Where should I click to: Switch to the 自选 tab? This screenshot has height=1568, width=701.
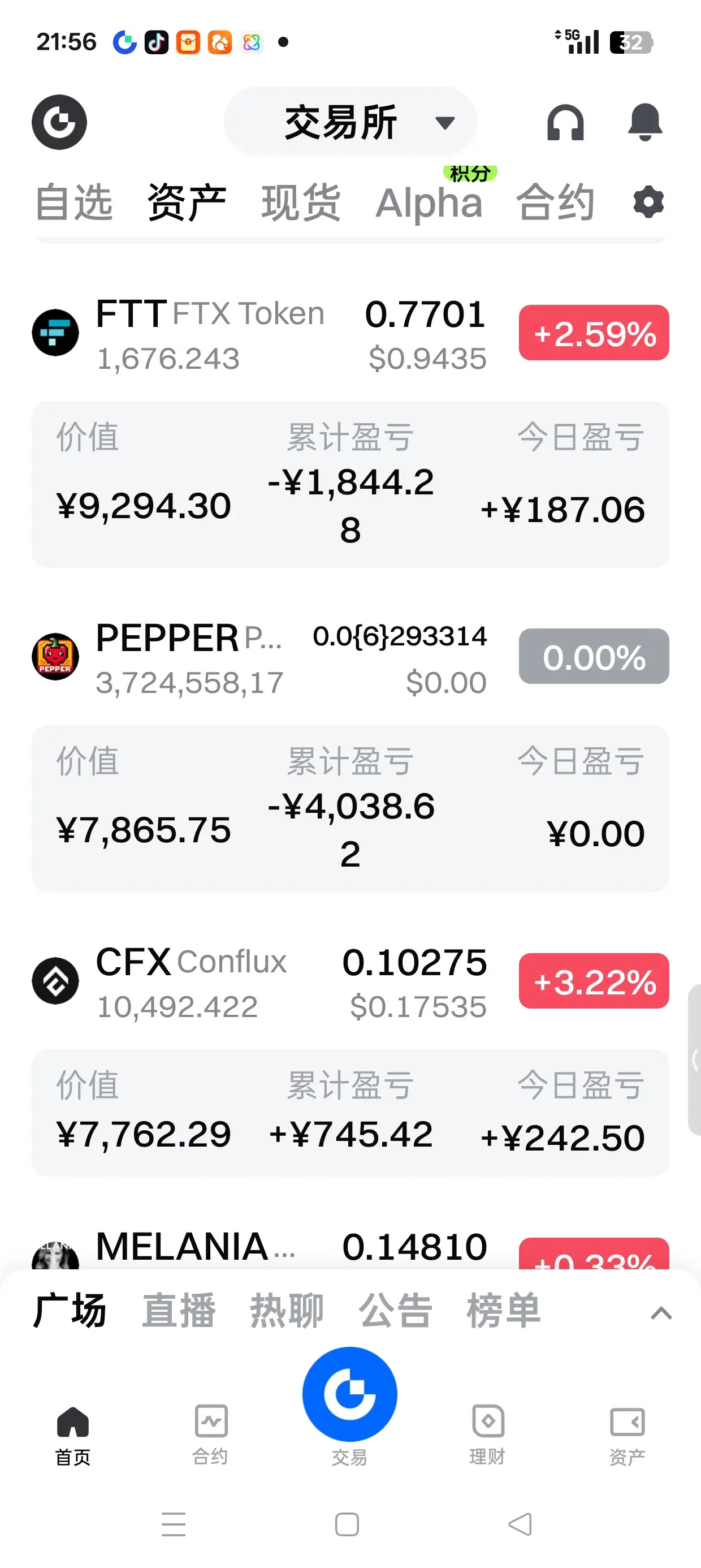pyautogui.click(x=73, y=202)
